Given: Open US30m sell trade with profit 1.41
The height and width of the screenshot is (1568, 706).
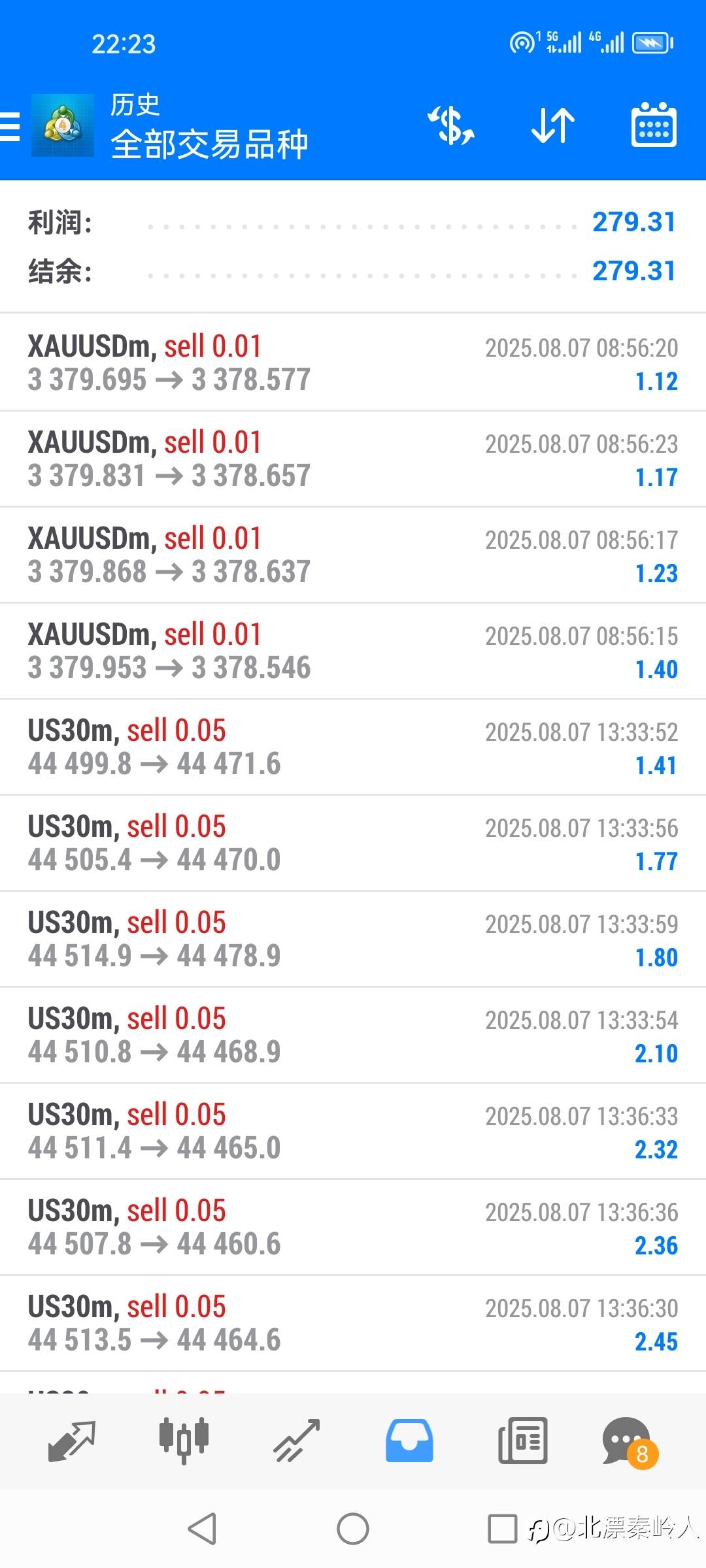Looking at the screenshot, I should click(x=353, y=747).
